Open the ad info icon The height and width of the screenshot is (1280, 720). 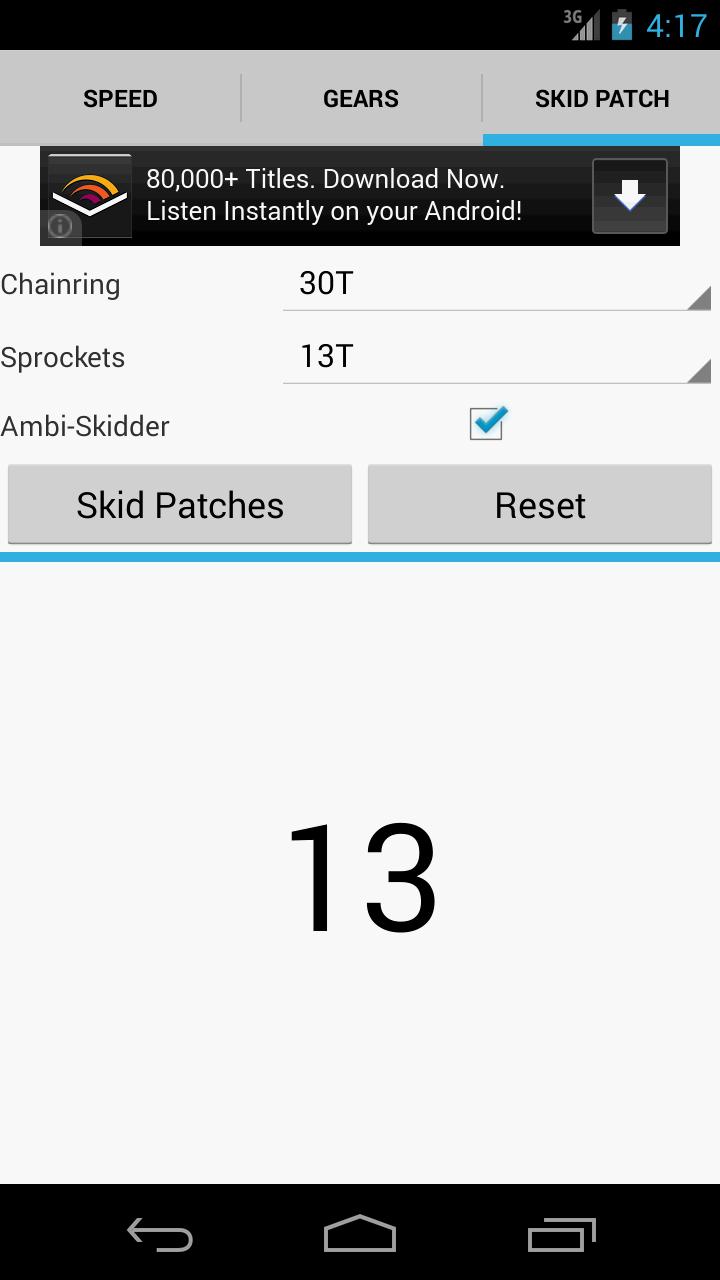tap(60, 227)
